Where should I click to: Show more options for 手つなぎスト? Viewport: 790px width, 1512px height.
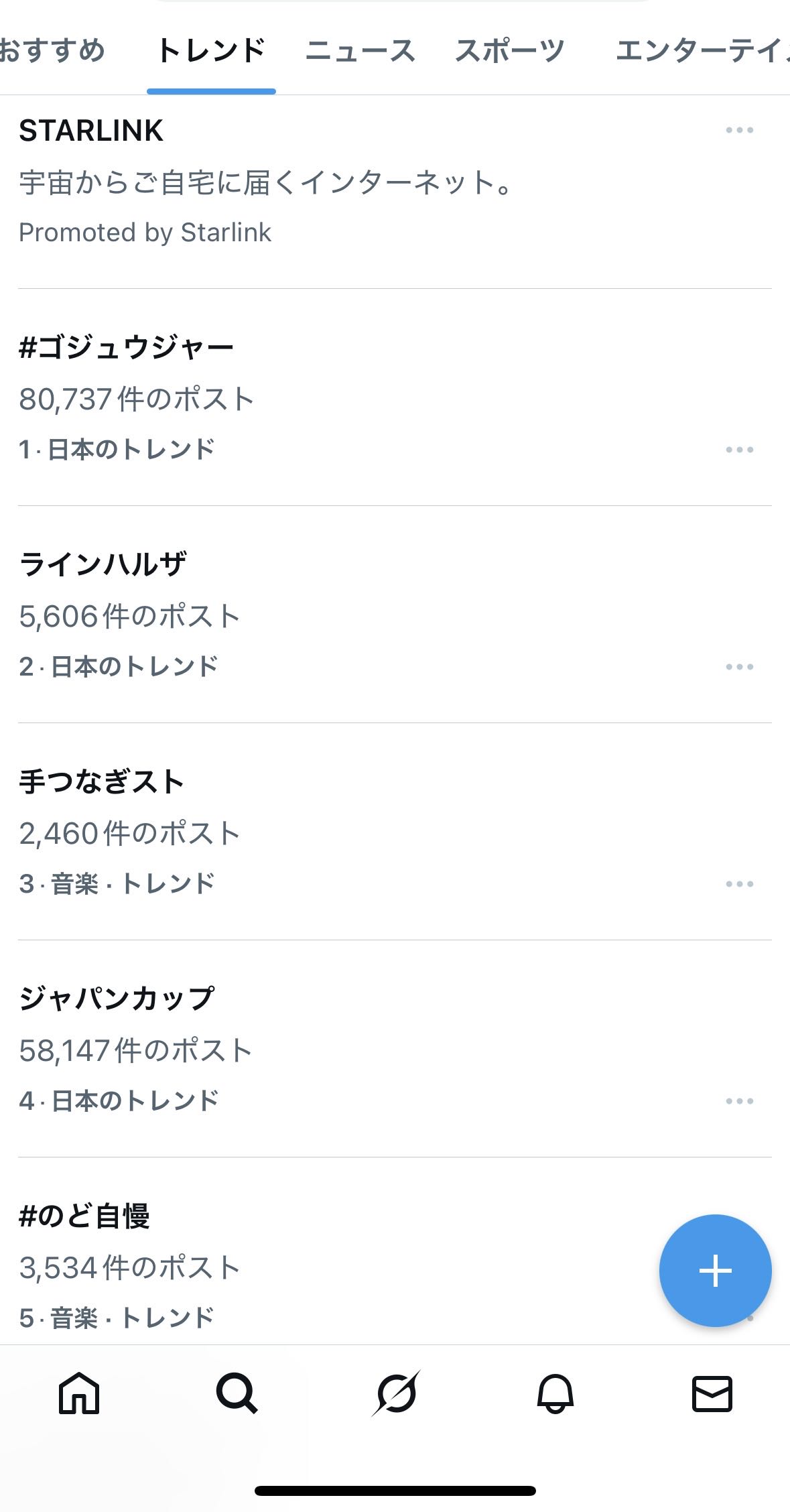739,884
